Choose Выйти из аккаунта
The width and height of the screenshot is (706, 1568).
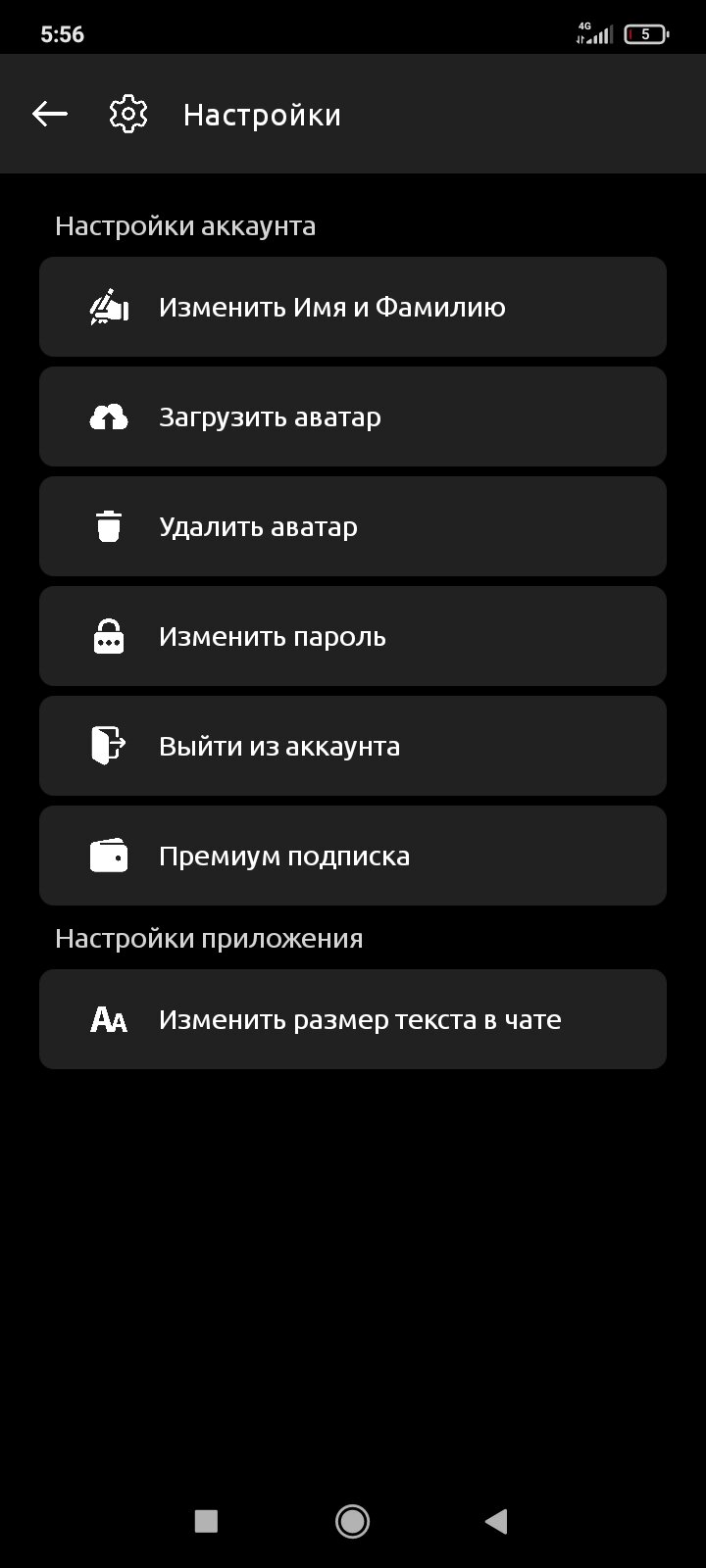coord(352,746)
